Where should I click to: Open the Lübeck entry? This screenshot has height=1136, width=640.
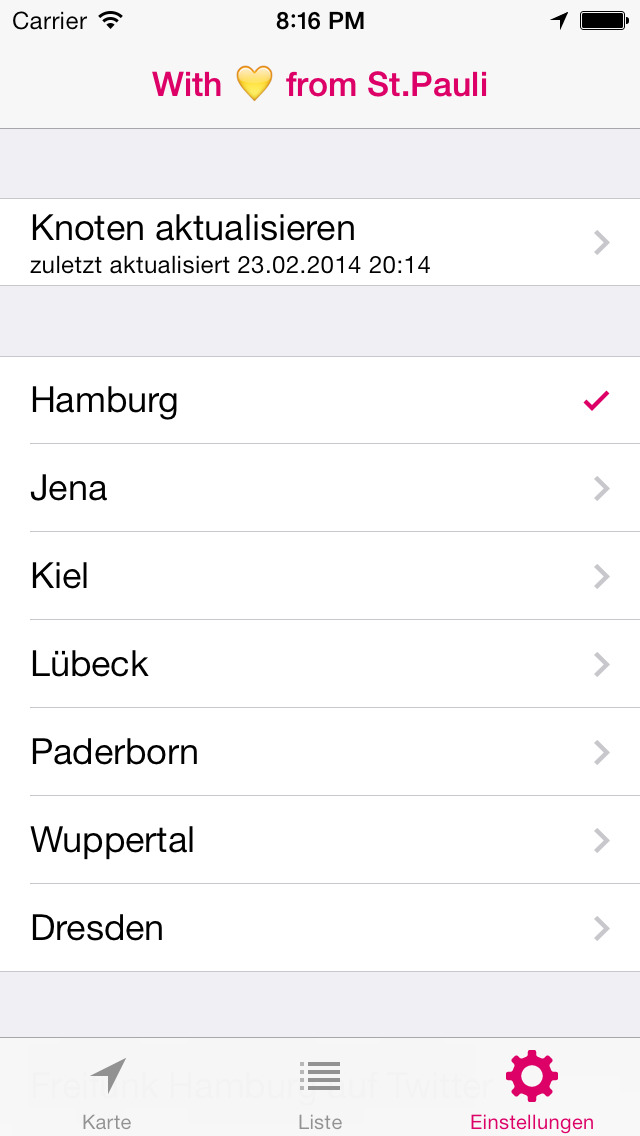pyautogui.click(x=320, y=664)
